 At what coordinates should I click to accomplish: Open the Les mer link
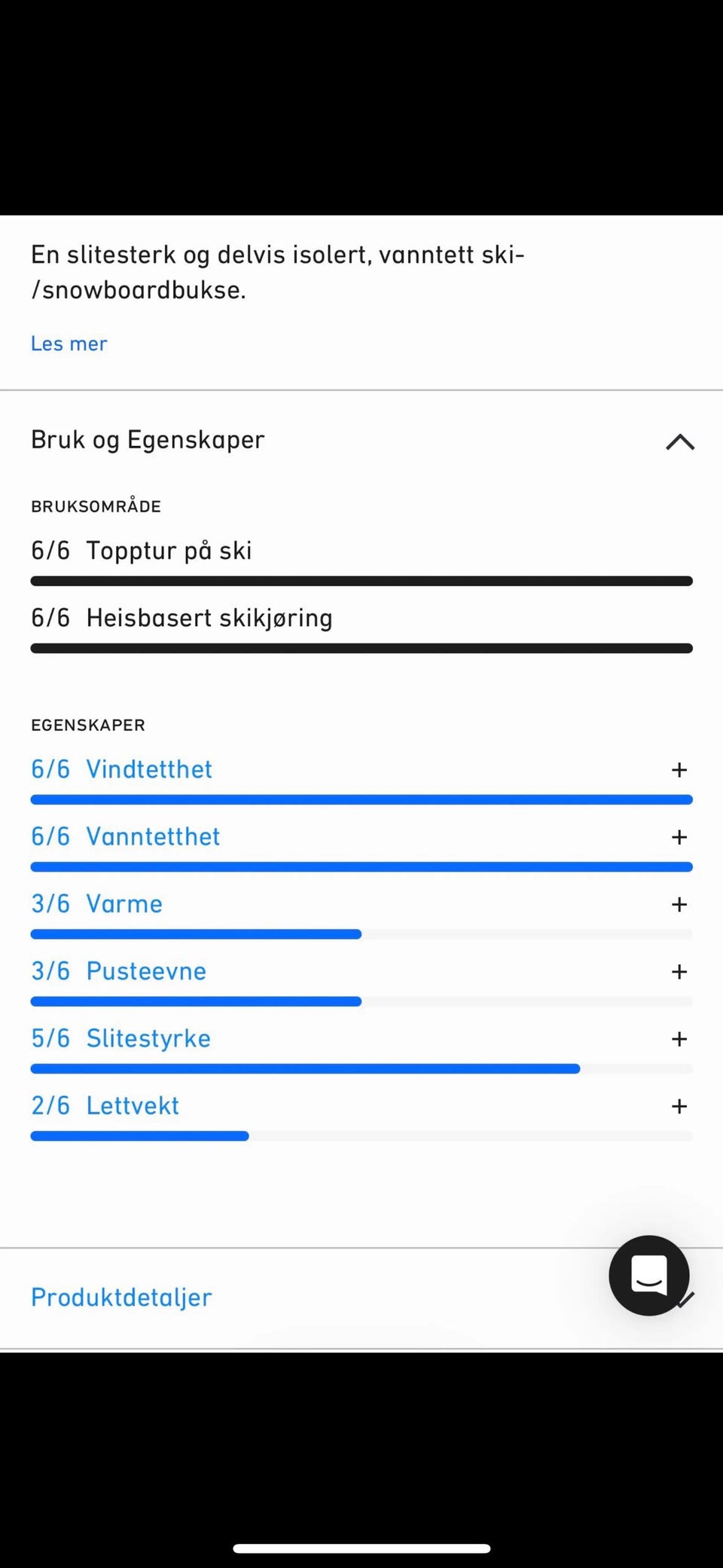(x=69, y=344)
